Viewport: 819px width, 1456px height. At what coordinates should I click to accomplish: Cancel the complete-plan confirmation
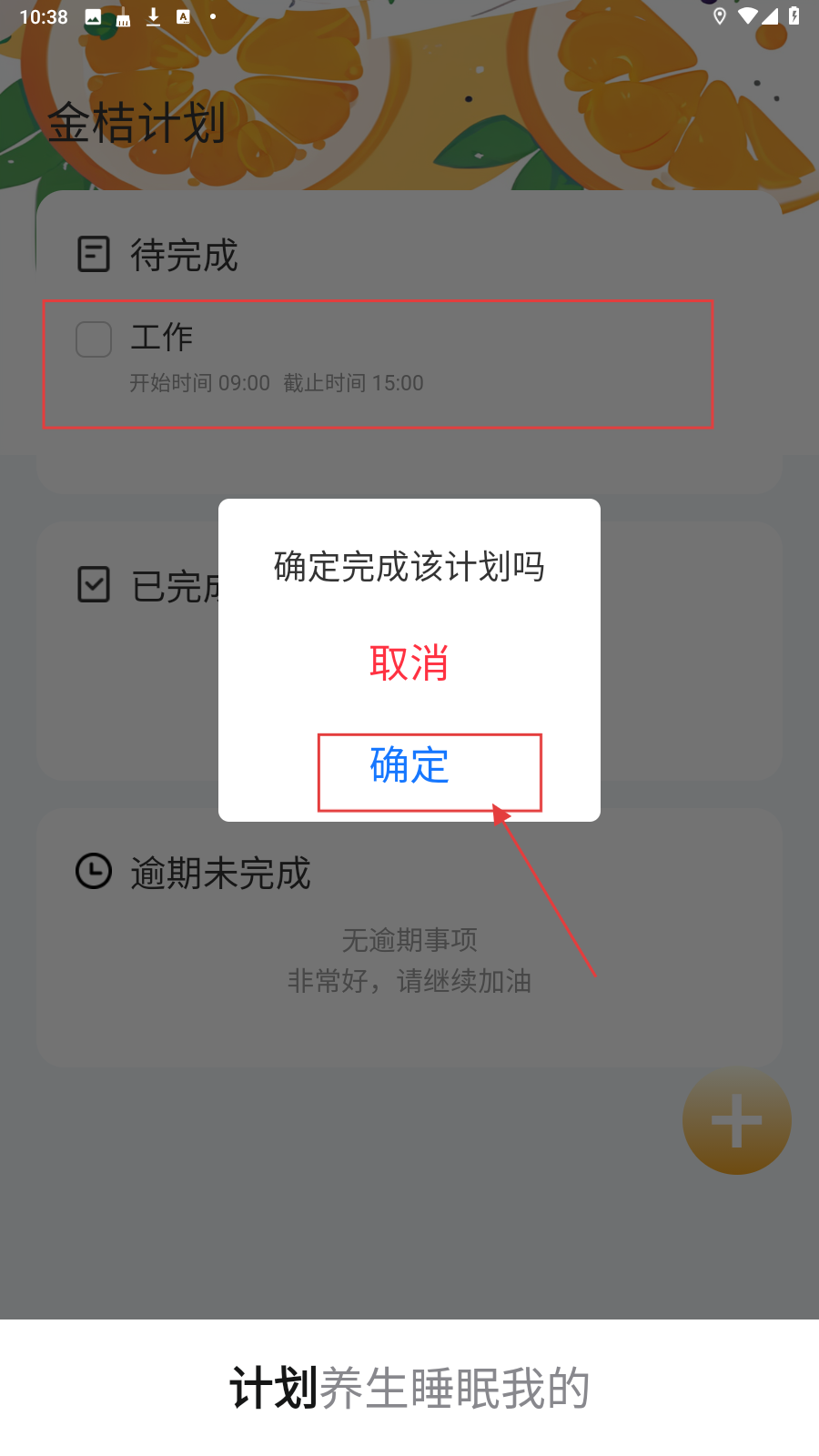click(x=409, y=662)
